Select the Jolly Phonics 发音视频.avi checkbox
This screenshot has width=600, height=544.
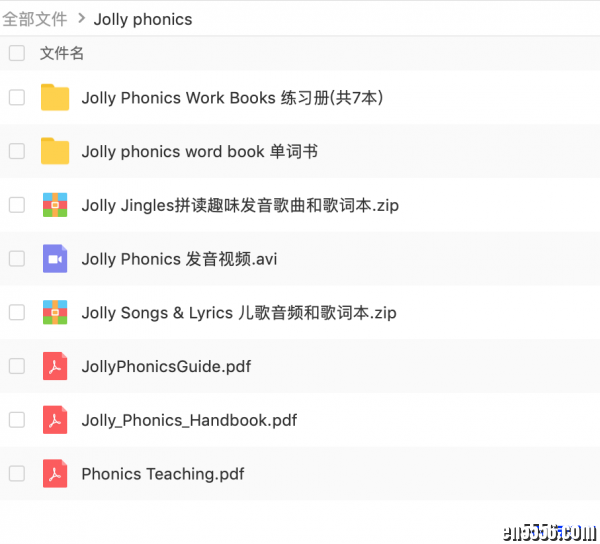tap(16, 259)
